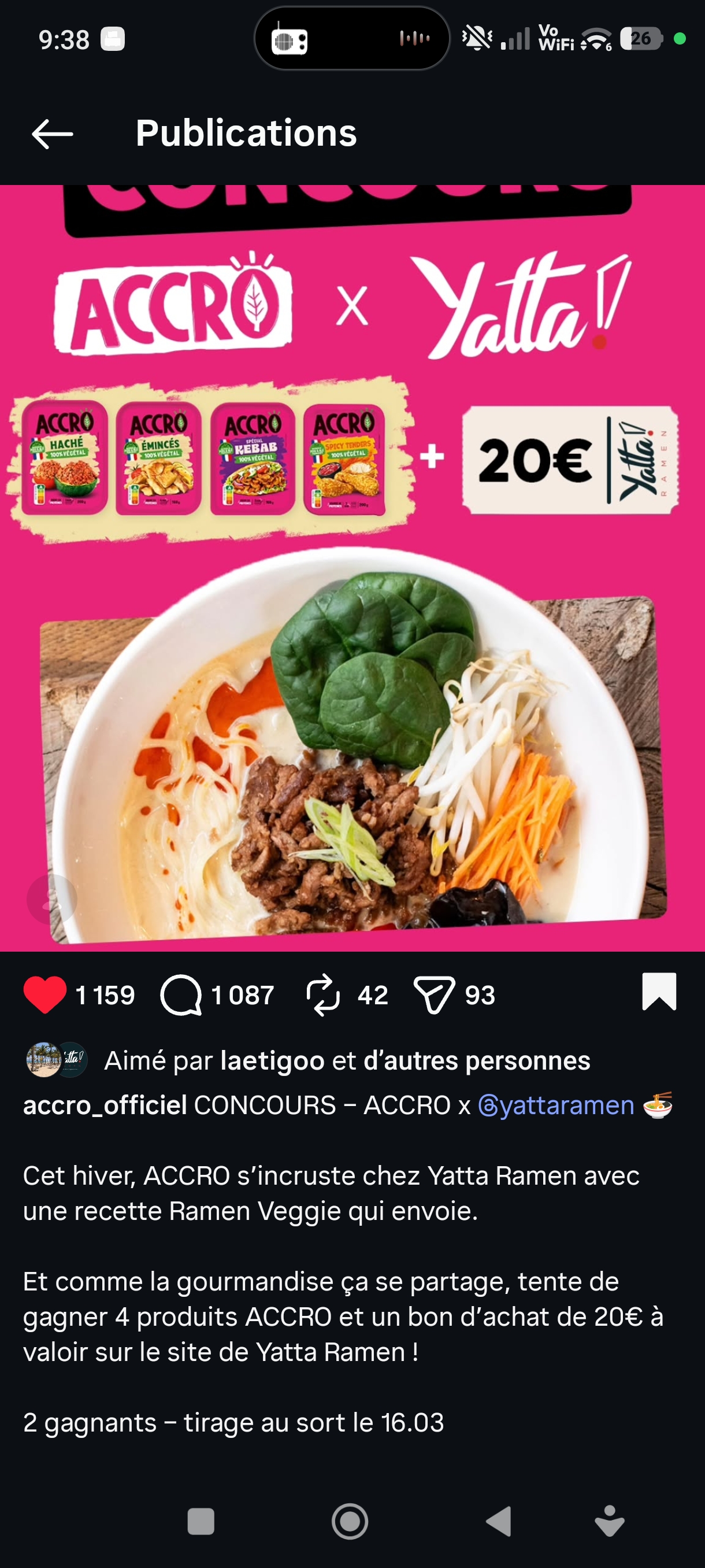Tap the system home button
This screenshot has height=1568, width=705.
tap(350, 1522)
